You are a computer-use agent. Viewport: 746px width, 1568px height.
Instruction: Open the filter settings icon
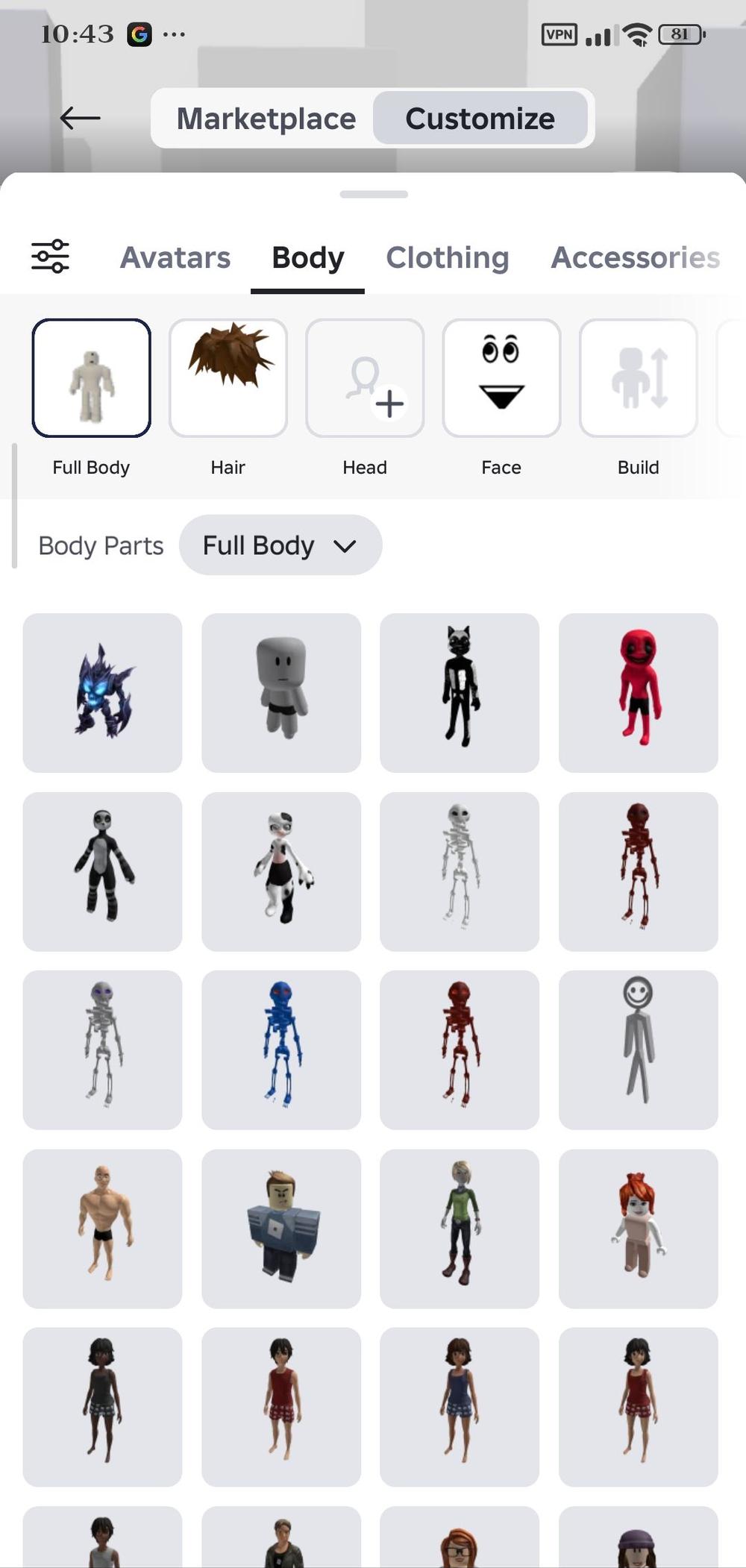[x=50, y=257]
